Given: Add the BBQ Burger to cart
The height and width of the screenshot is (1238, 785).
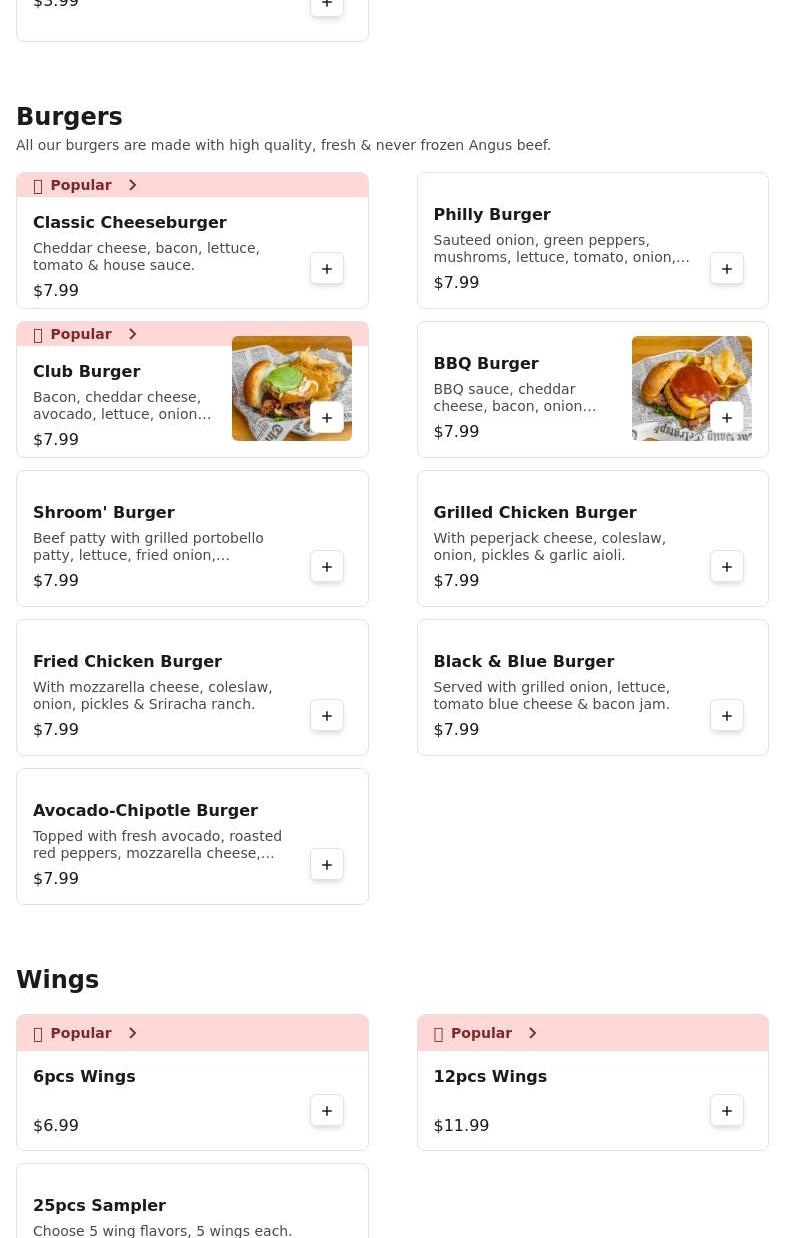Looking at the screenshot, I should pos(727,418).
